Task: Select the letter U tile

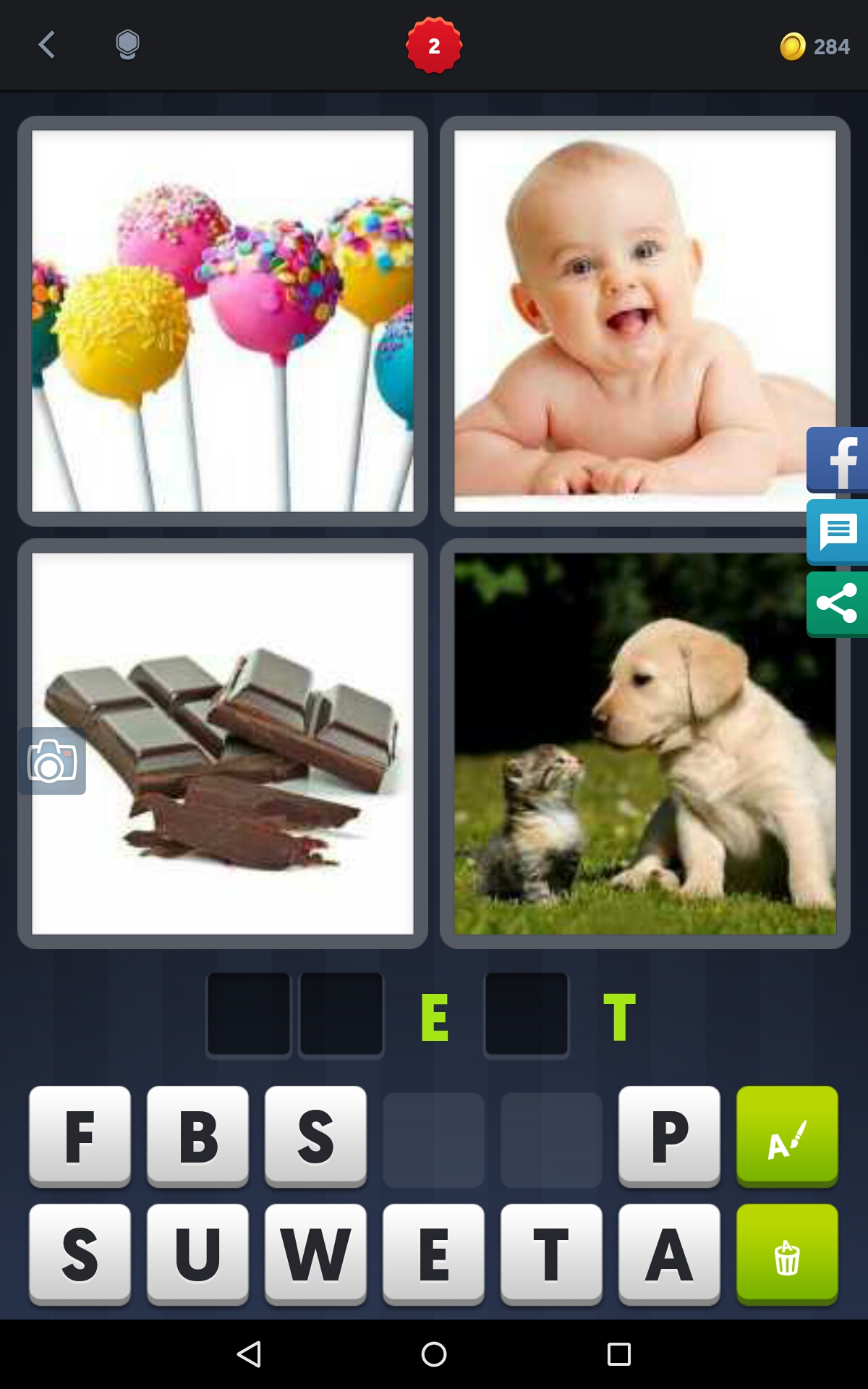Action: (x=197, y=1254)
